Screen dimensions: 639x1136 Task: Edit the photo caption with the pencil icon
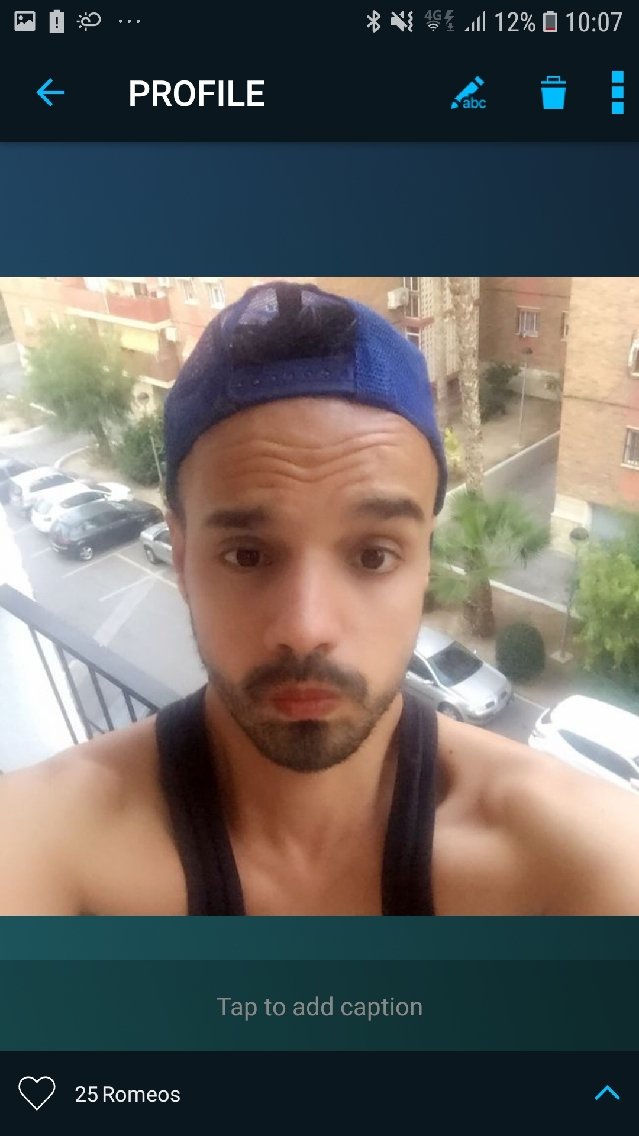coord(468,93)
